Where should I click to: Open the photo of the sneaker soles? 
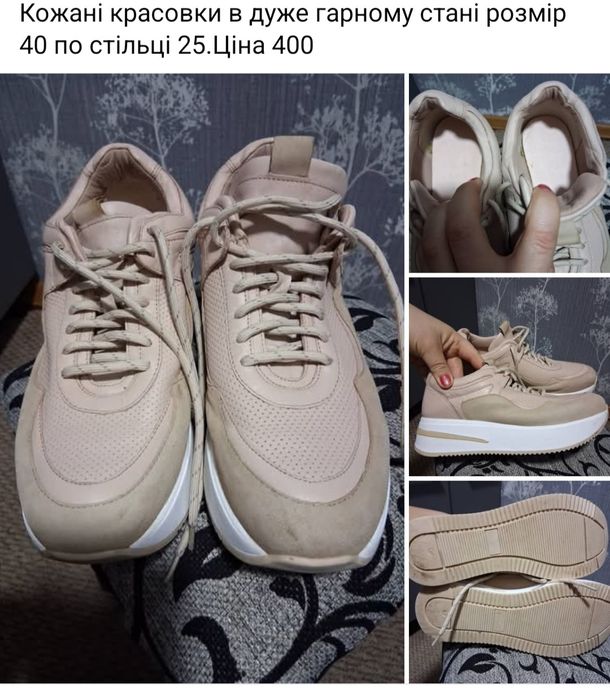coord(509,582)
